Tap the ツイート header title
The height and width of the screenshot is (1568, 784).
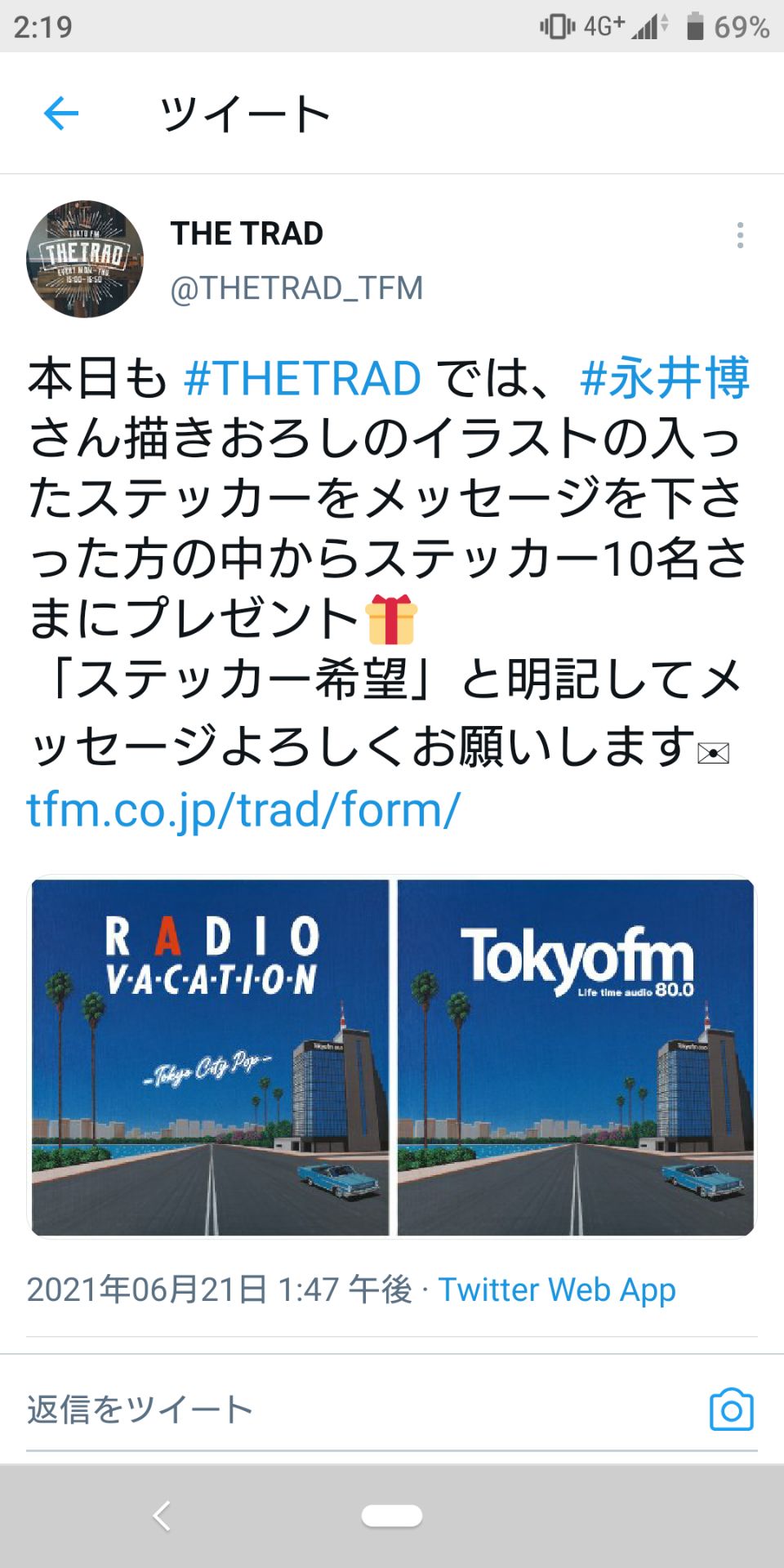[245, 114]
